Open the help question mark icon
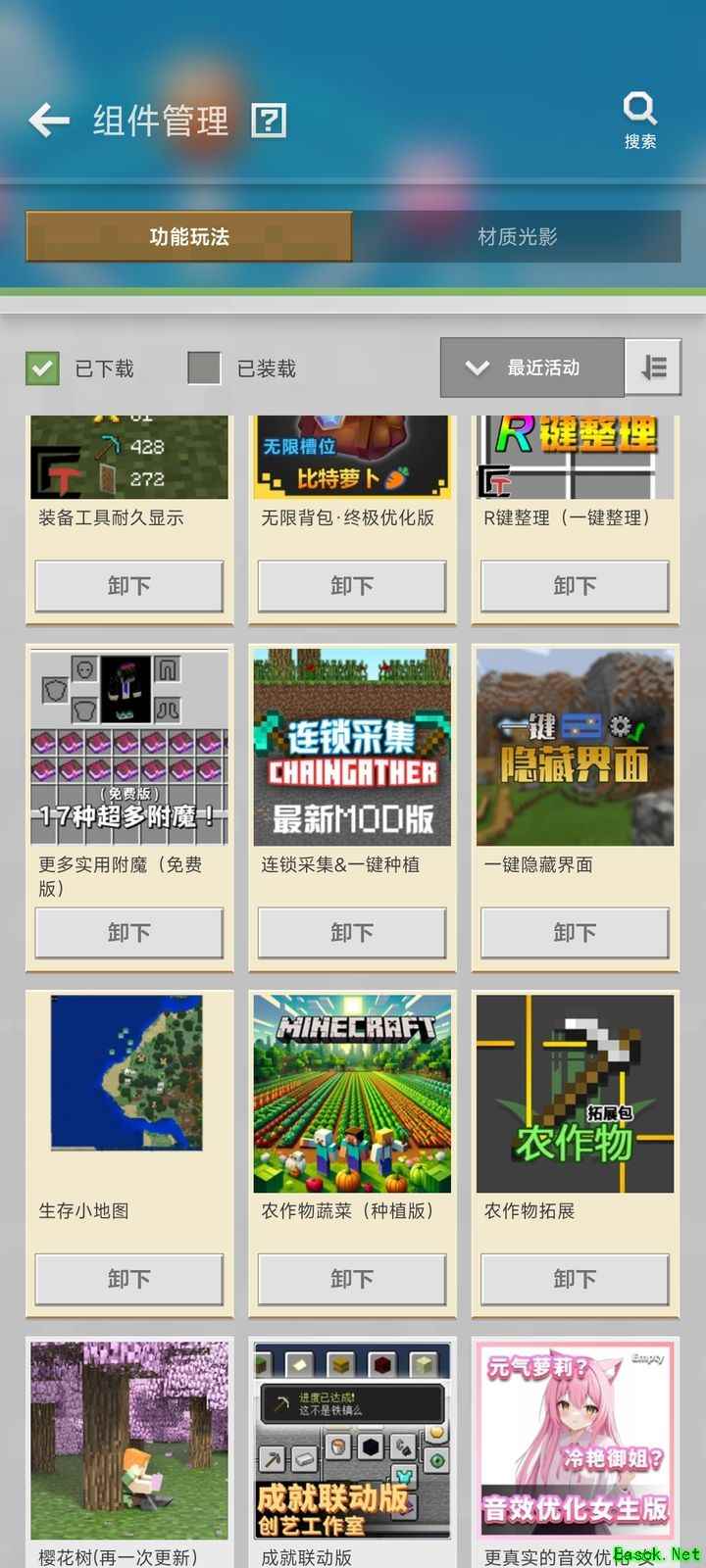The height and width of the screenshot is (1568, 706). click(x=269, y=122)
